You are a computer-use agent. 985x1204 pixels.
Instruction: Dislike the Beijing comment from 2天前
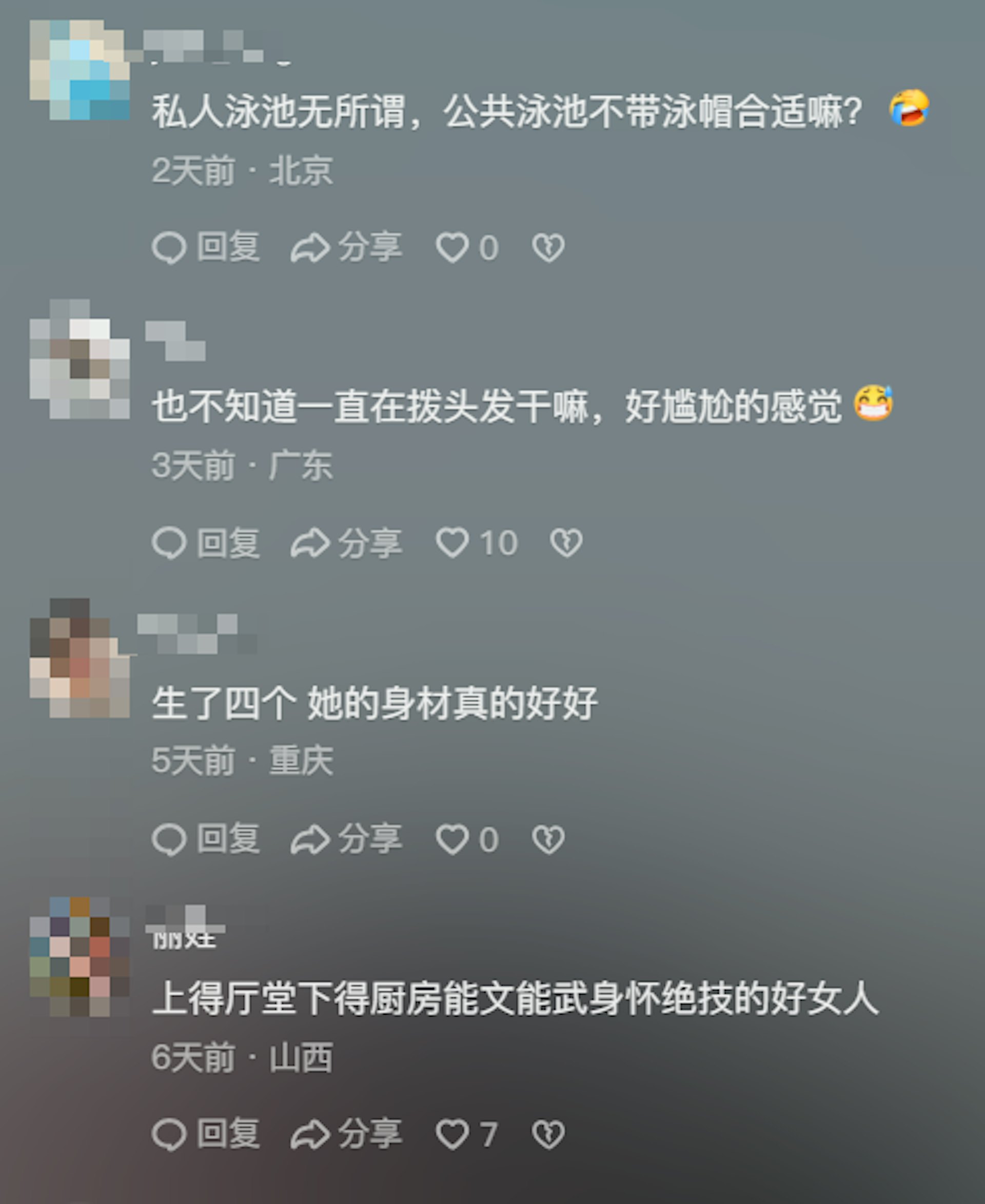548,248
